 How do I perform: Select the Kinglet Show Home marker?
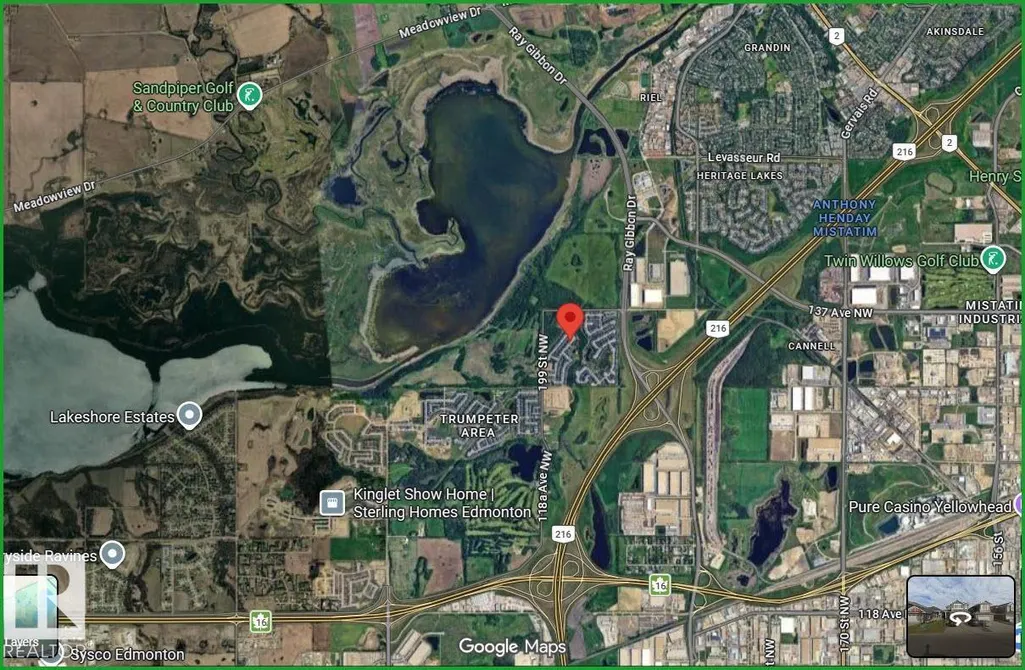pyautogui.click(x=332, y=503)
